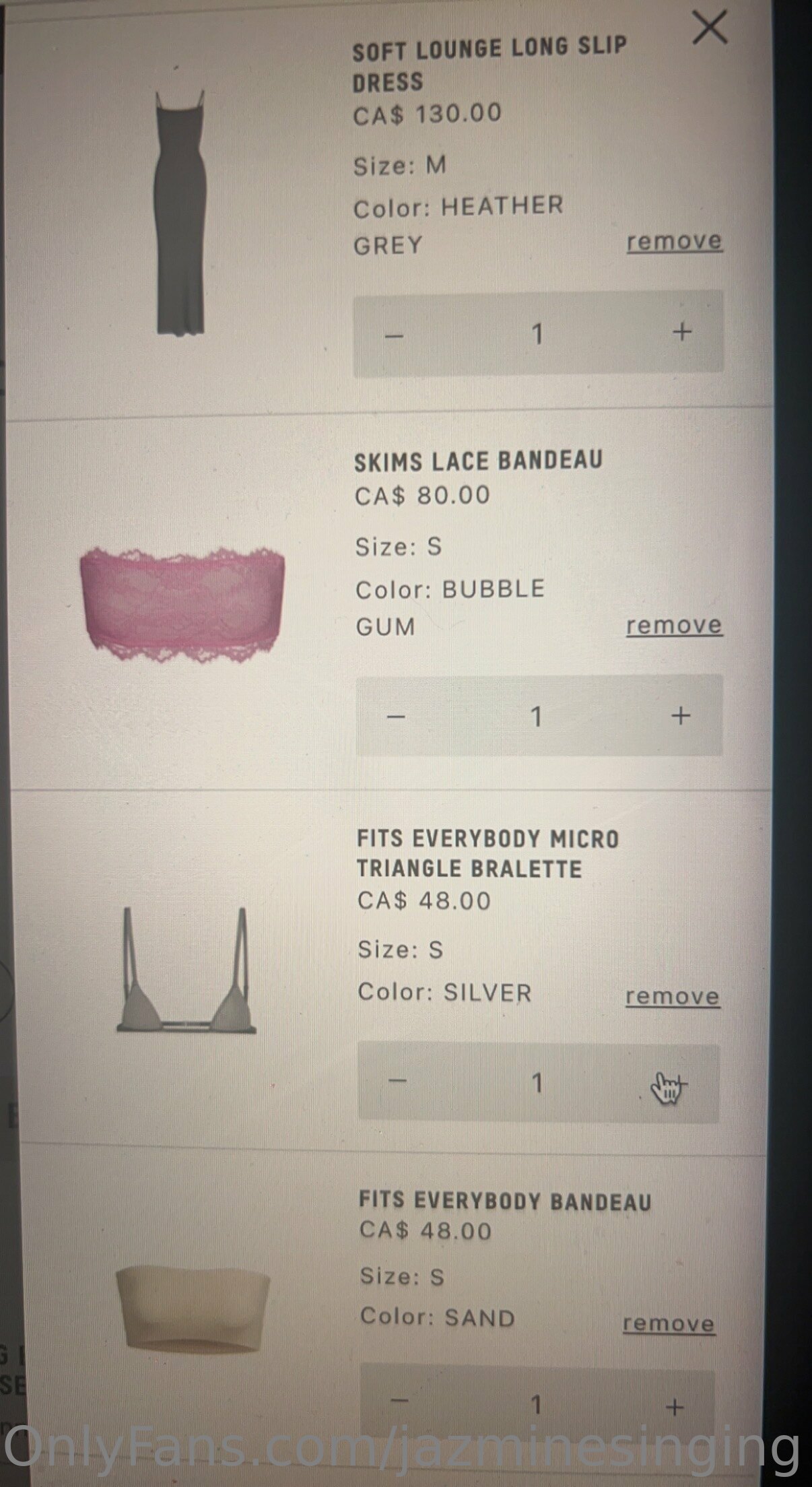The width and height of the screenshot is (812, 1487).
Task: Decrease Micro Triangle Bralette quantity
Action: 398,1082
